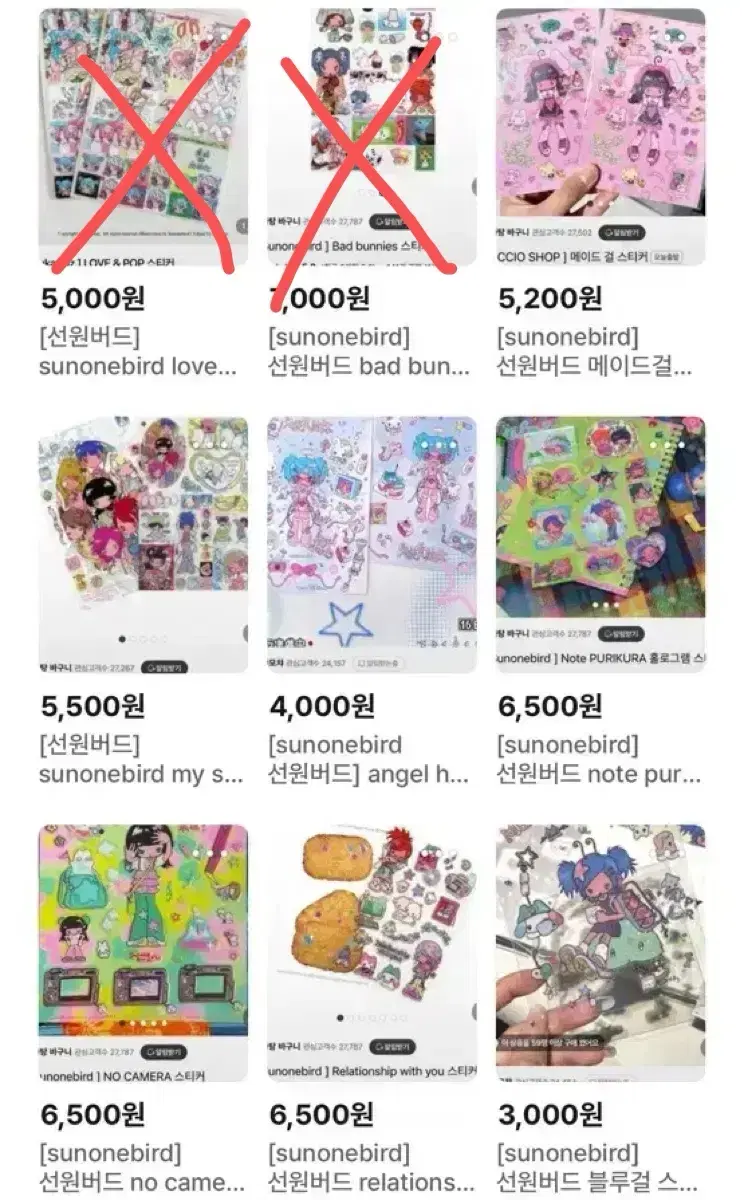Tap the alarm icon on the blue girl sticker listing

[594, 1079]
